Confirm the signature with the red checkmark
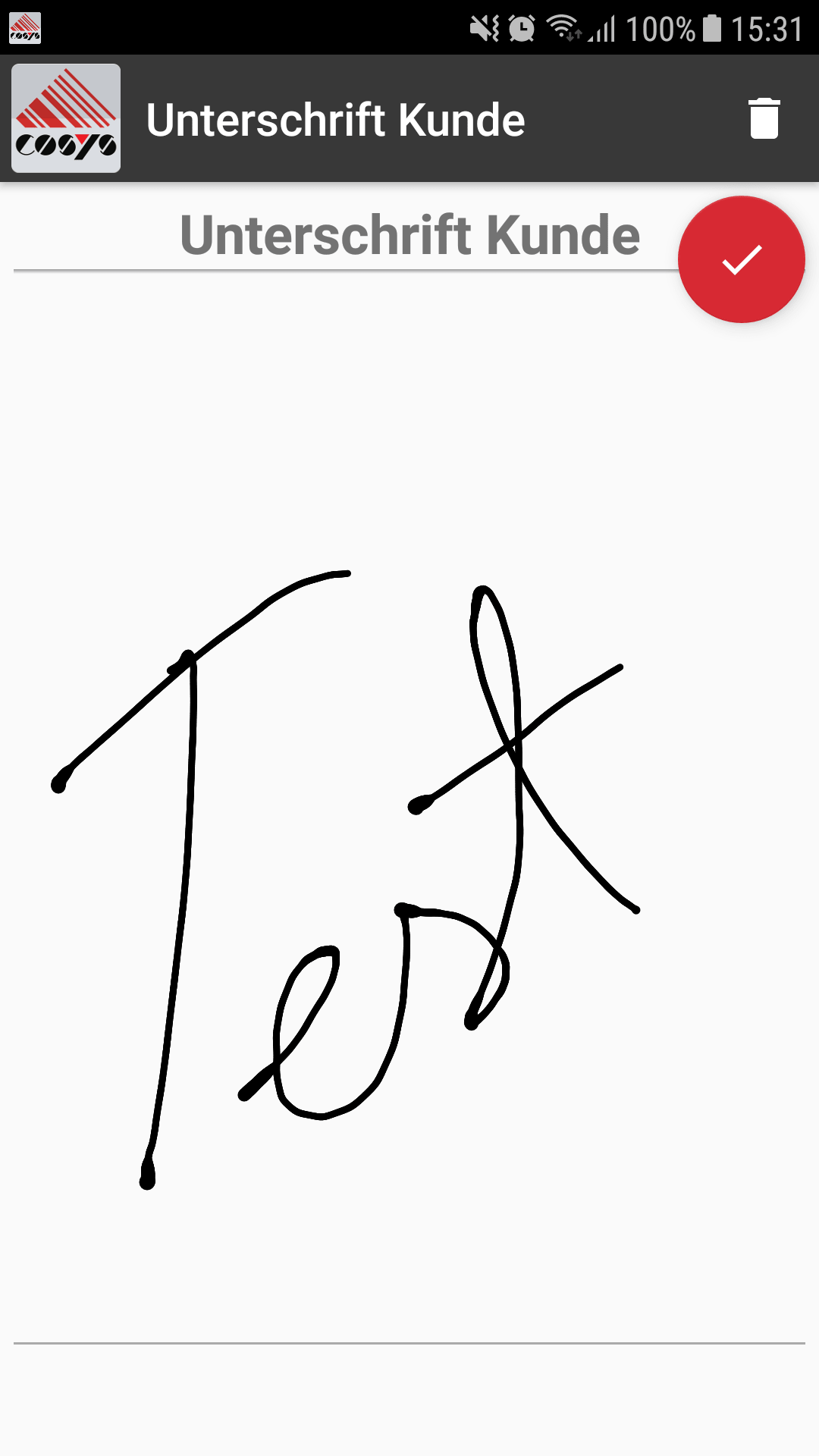 tap(741, 259)
